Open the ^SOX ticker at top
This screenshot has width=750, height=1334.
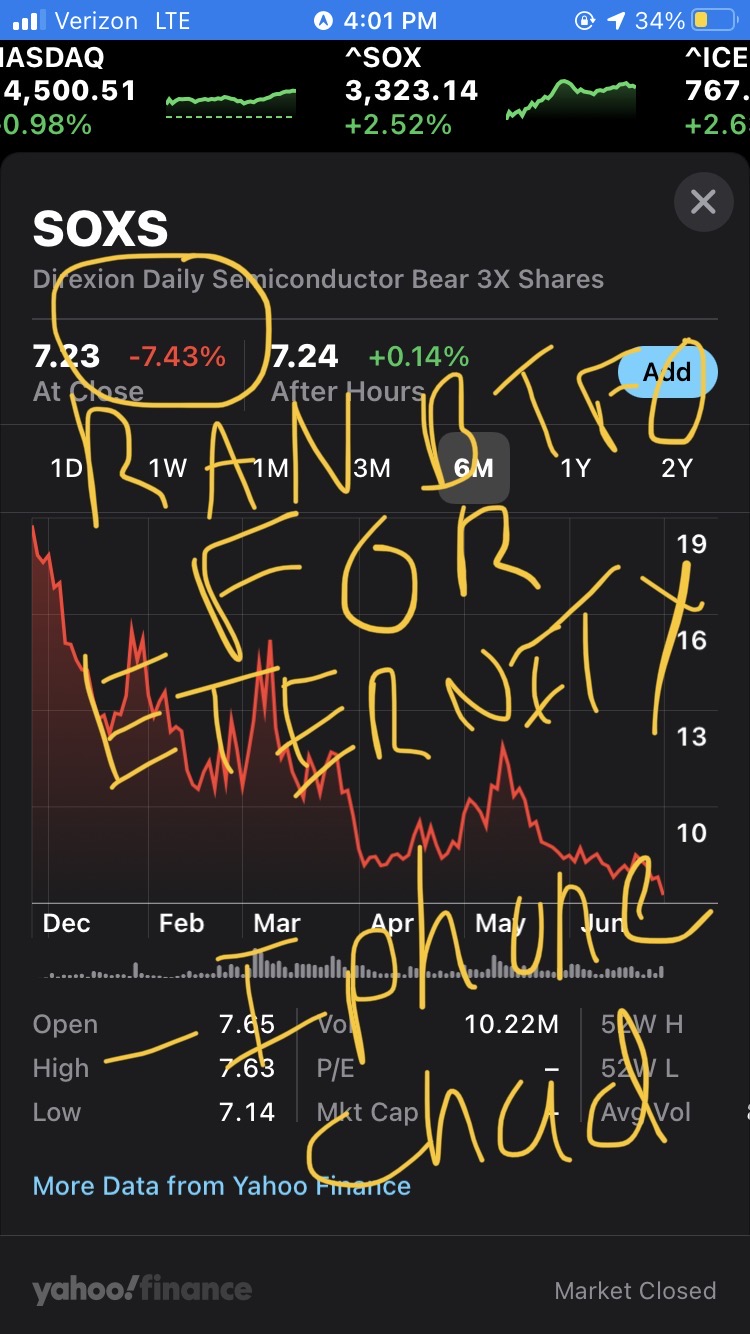(490, 91)
